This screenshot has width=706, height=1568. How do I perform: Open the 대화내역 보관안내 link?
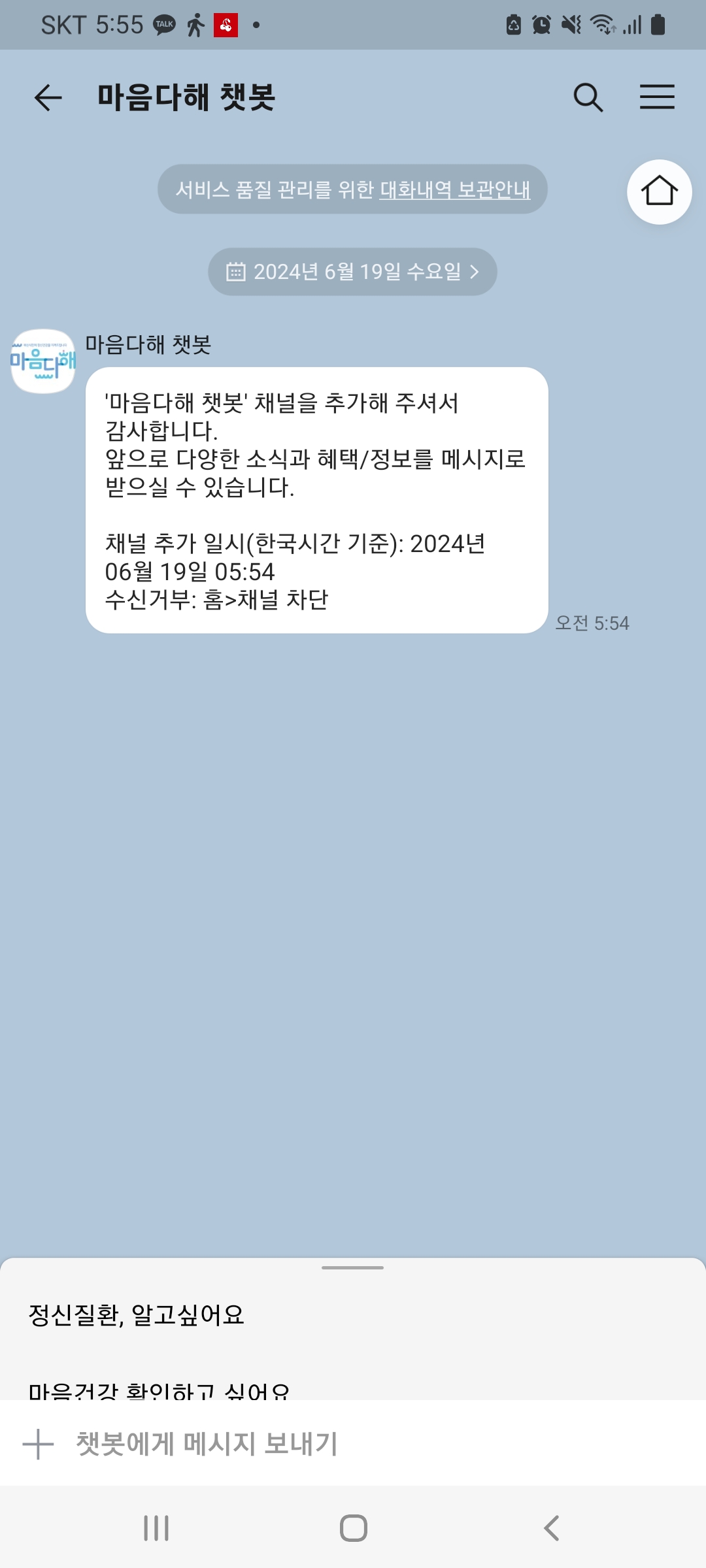click(455, 189)
